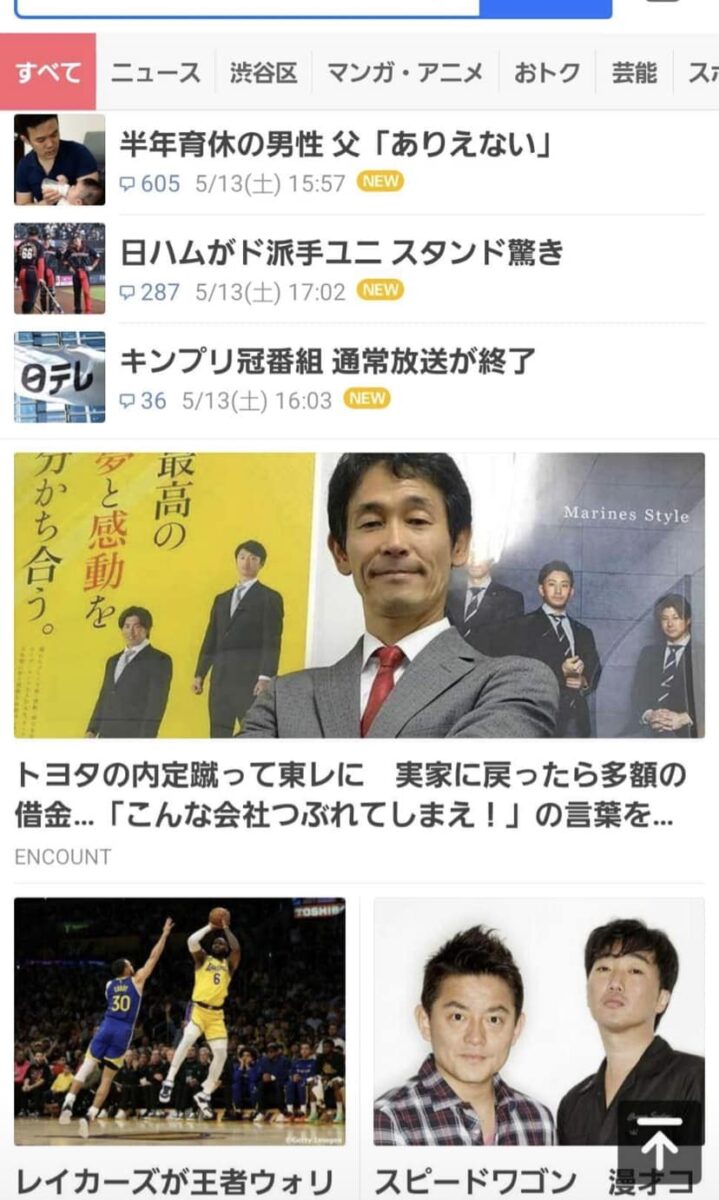Tap the blue search button
This screenshot has height=1200, width=719.
point(546,8)
